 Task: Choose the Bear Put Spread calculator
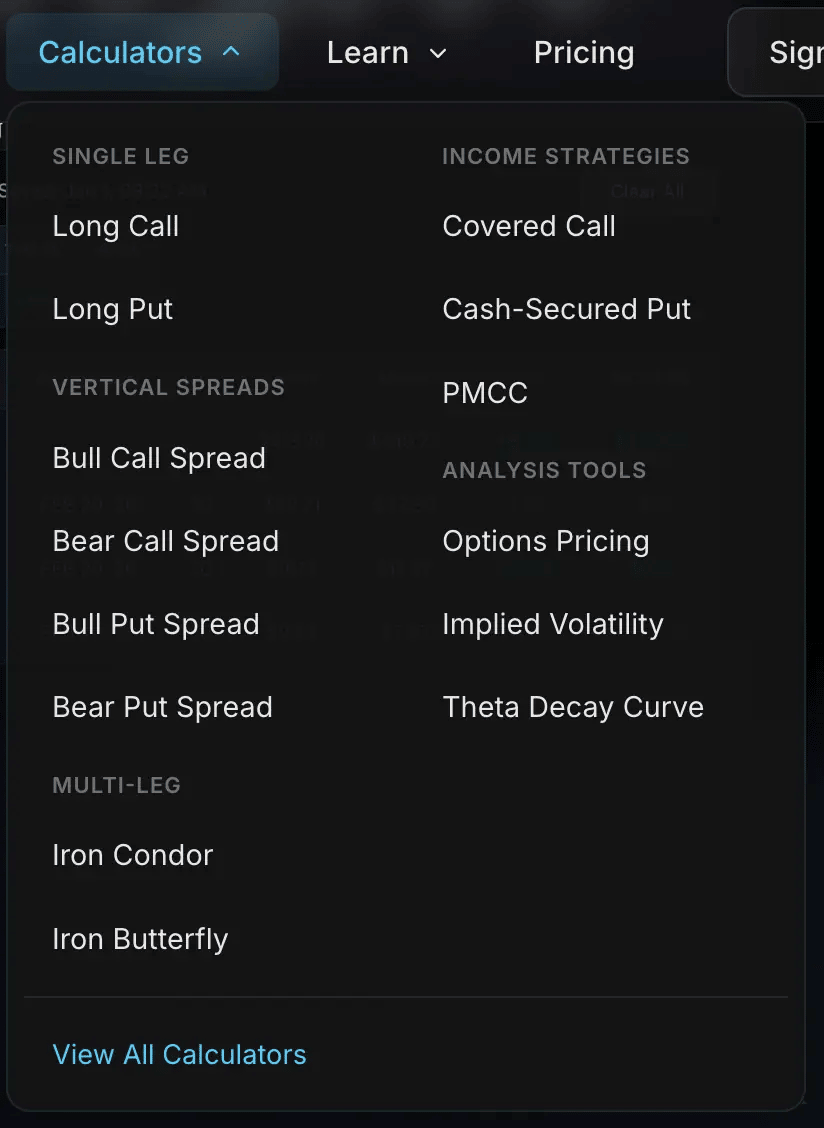pos(163,707)
